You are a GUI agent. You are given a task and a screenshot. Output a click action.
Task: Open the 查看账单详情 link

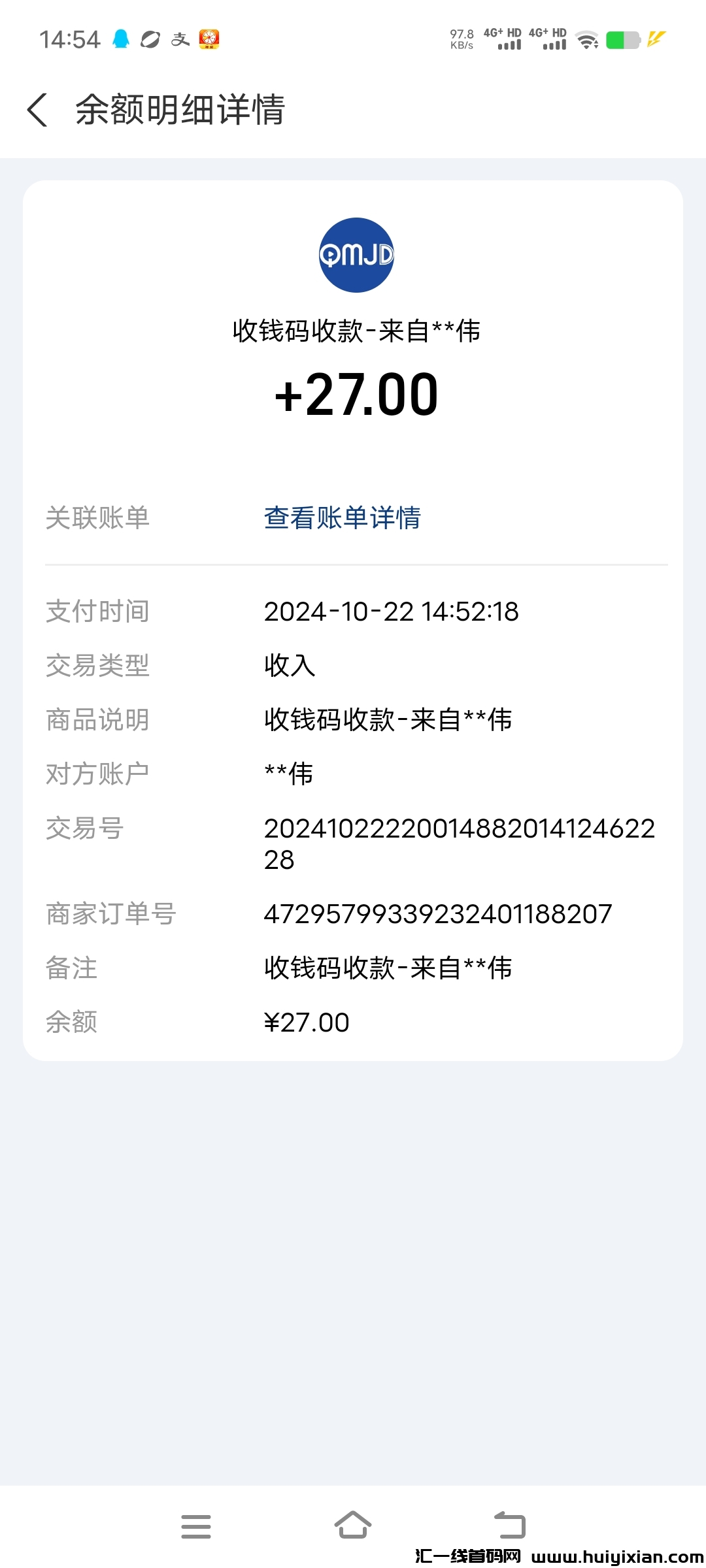coord(342,517)
